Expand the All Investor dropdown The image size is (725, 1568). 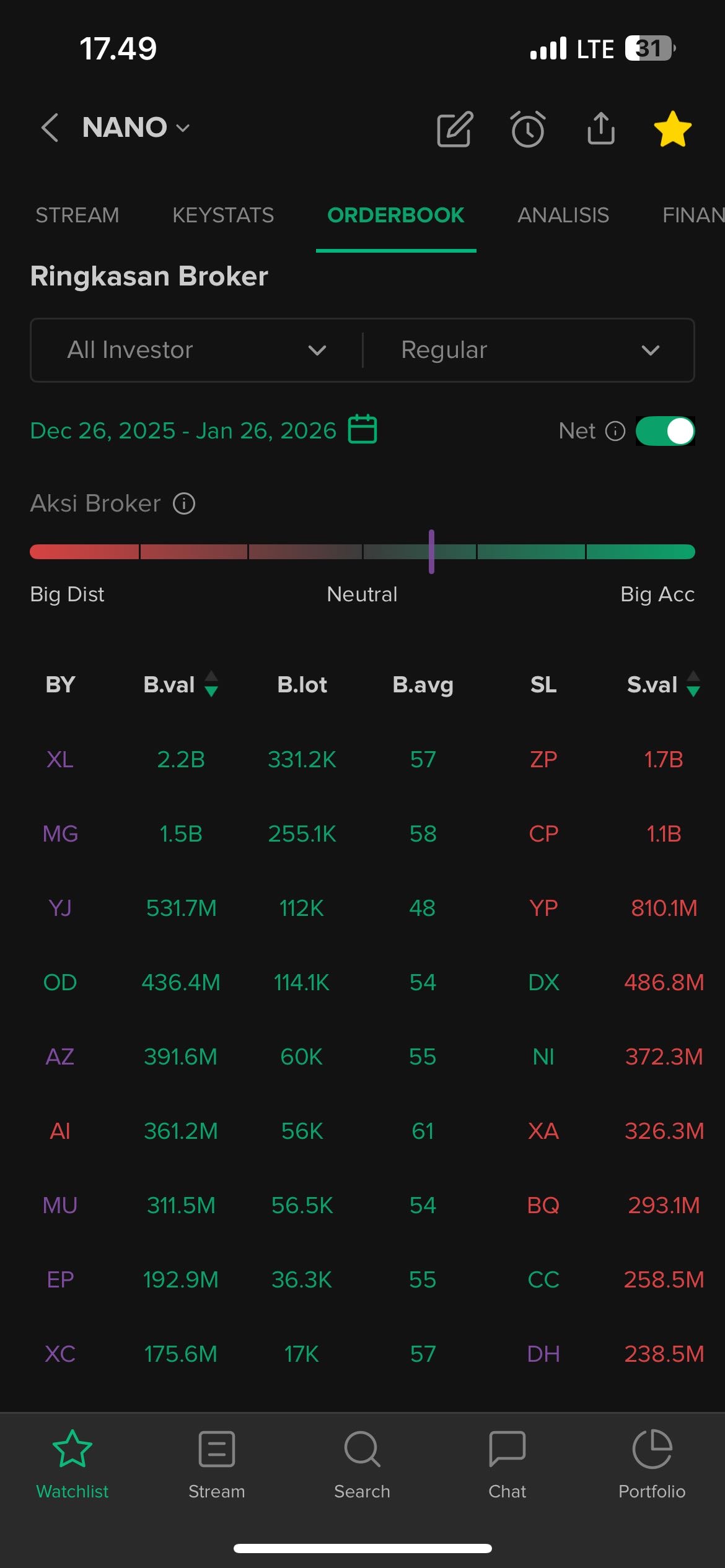196,351
